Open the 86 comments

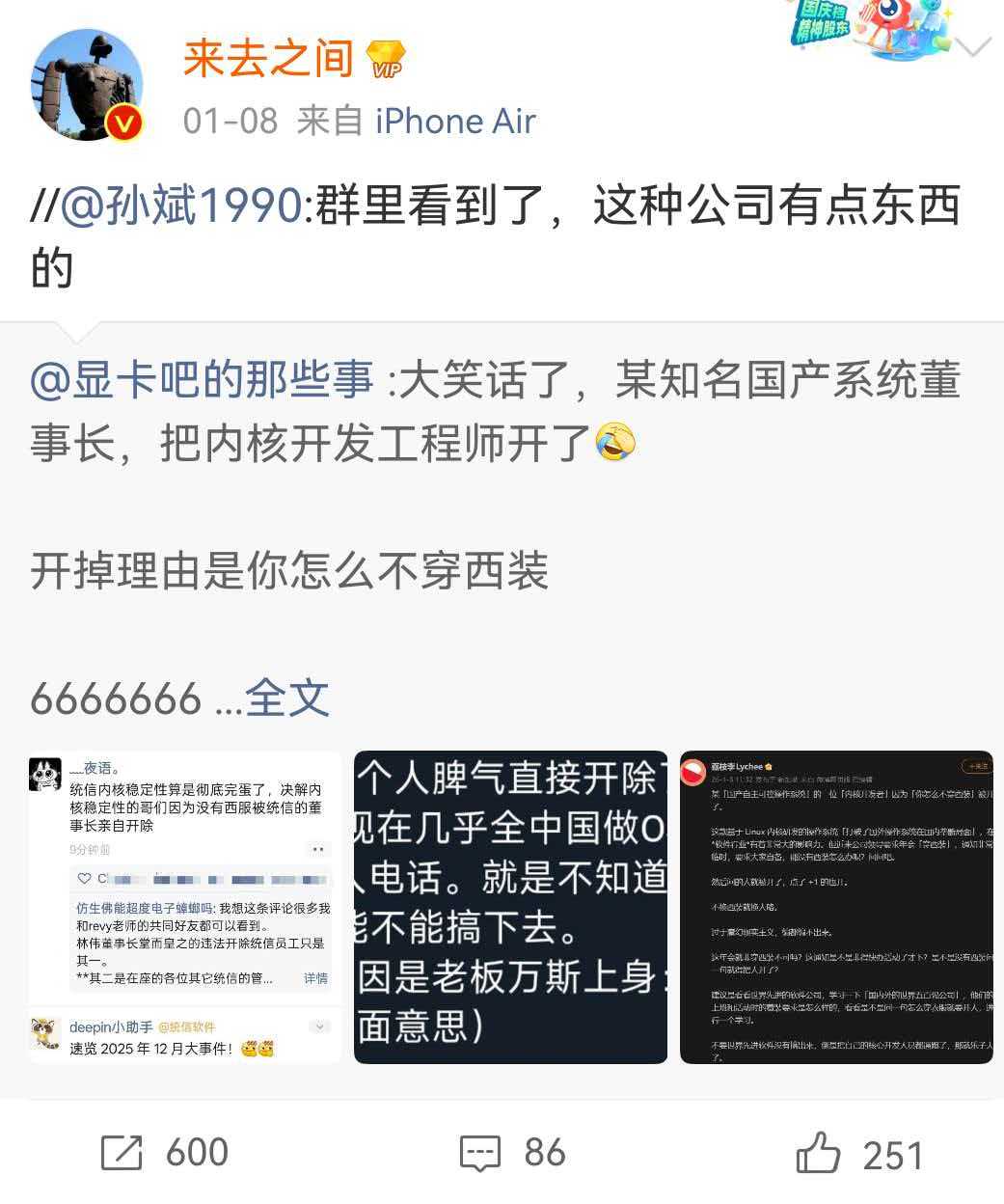click(512, 1153)
